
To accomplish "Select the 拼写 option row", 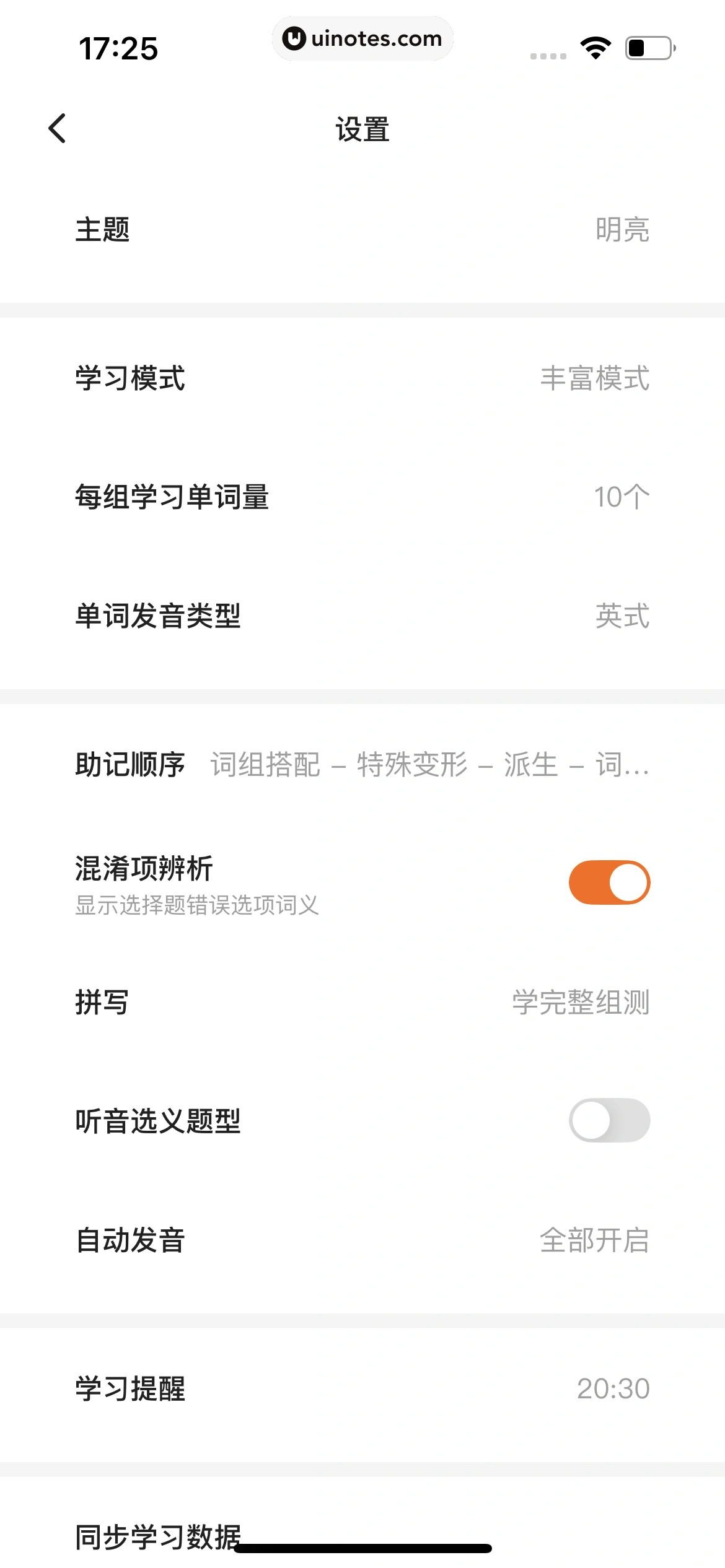I will coord(362,1003).
